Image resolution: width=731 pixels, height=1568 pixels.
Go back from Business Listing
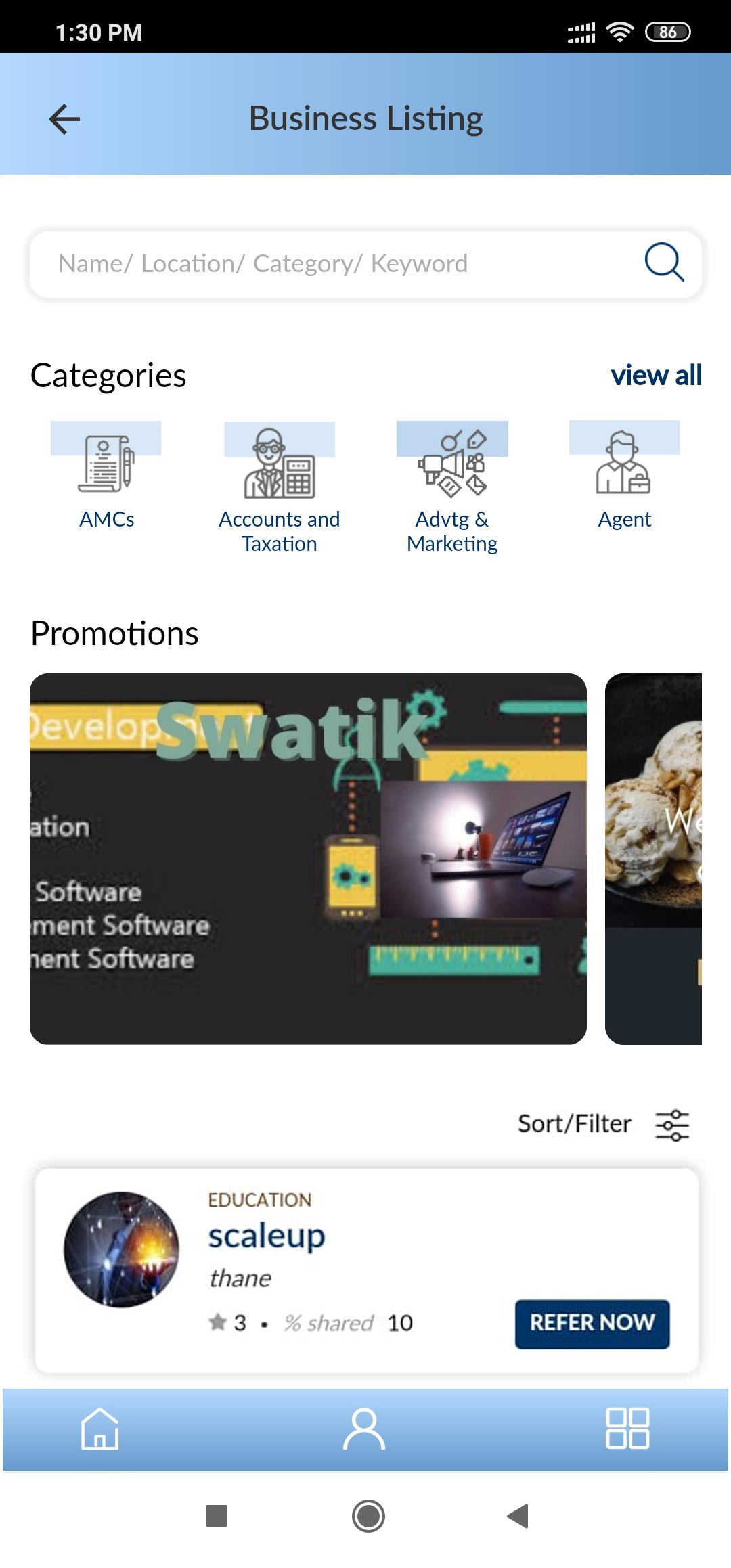[65, 119]
